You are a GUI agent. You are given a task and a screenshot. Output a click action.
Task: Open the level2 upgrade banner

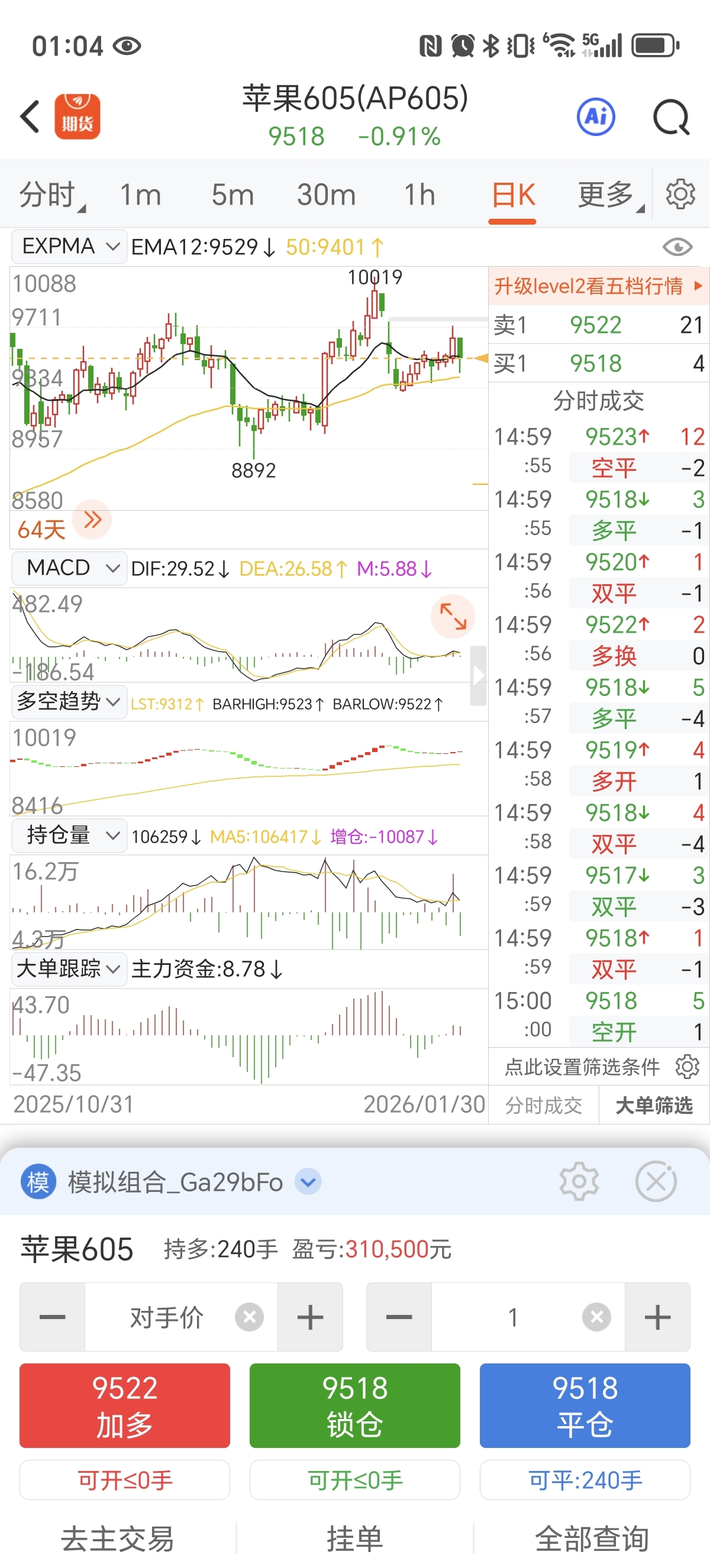(598, 286)
